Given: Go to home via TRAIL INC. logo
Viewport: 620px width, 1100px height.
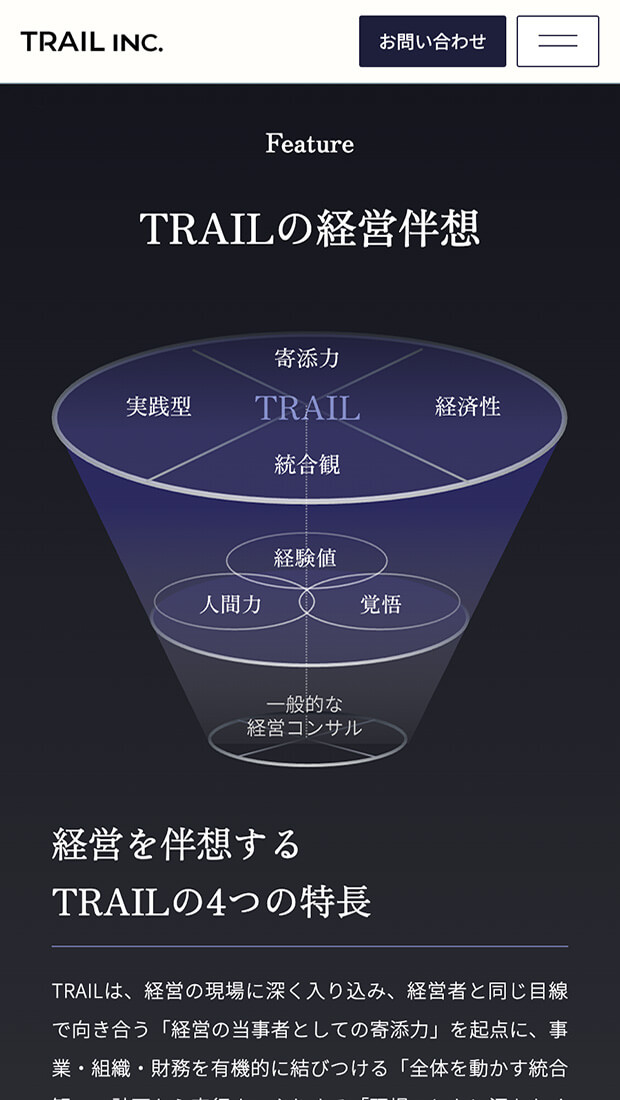Looking at the screenshot, I should point(91,42).
